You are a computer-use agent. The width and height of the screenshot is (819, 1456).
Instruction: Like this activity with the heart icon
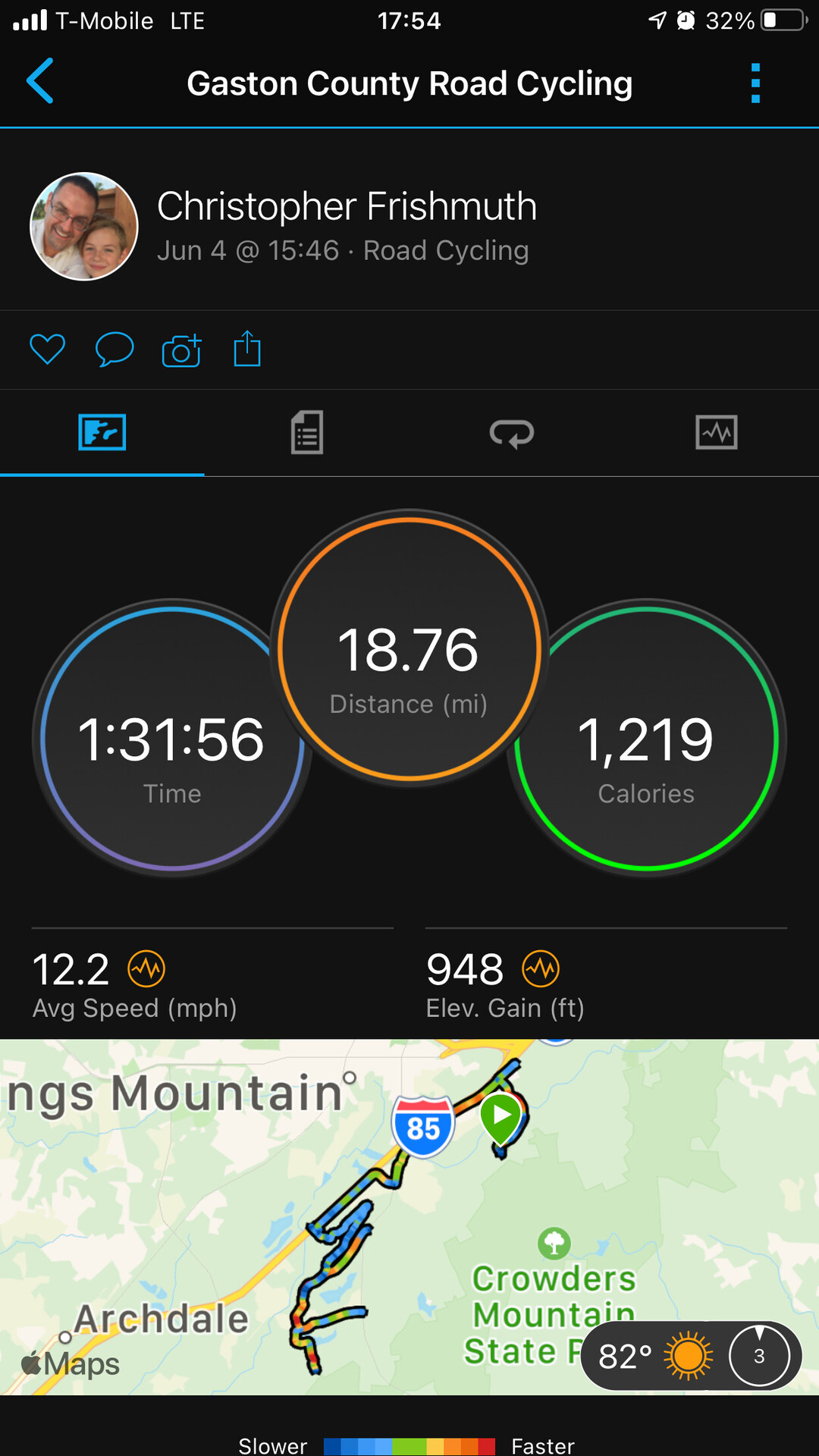click(x=47, y=350)
